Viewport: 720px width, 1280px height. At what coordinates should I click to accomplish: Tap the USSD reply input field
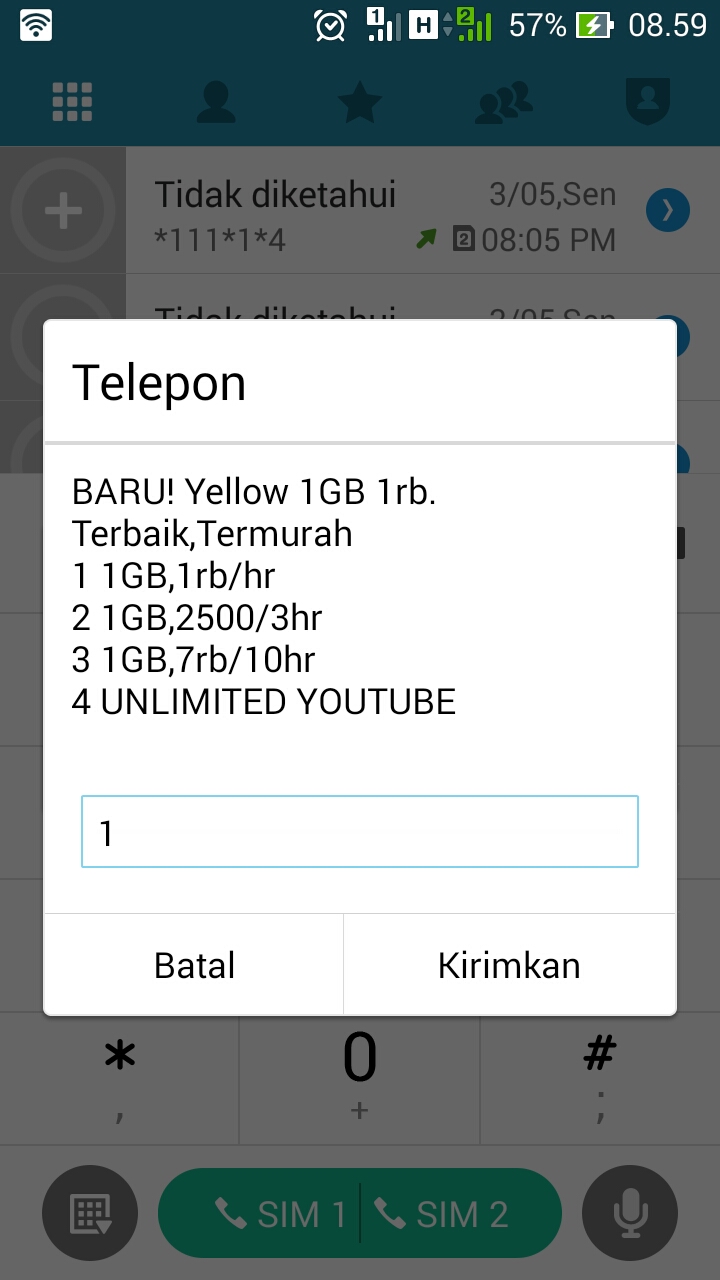[x=359, y=831]
